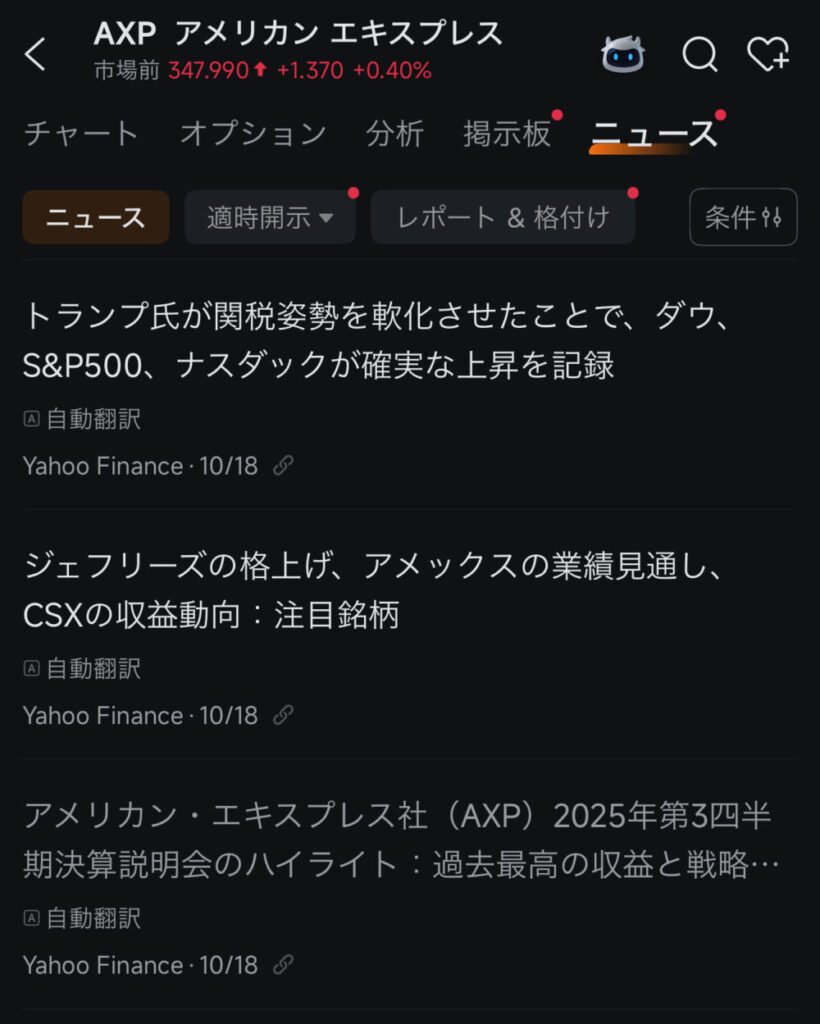Image resolution: width=820 pixels, height=1024 pixels.
Task: Open the 分析 tab
Action: pos(395,134)
